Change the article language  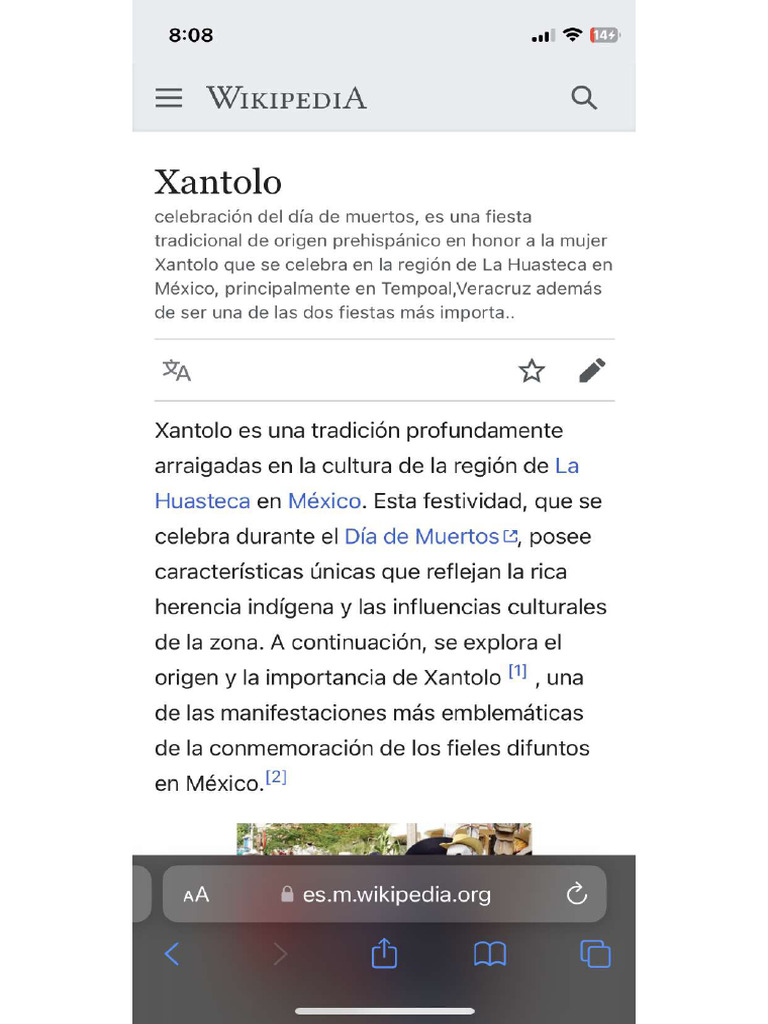176,370
